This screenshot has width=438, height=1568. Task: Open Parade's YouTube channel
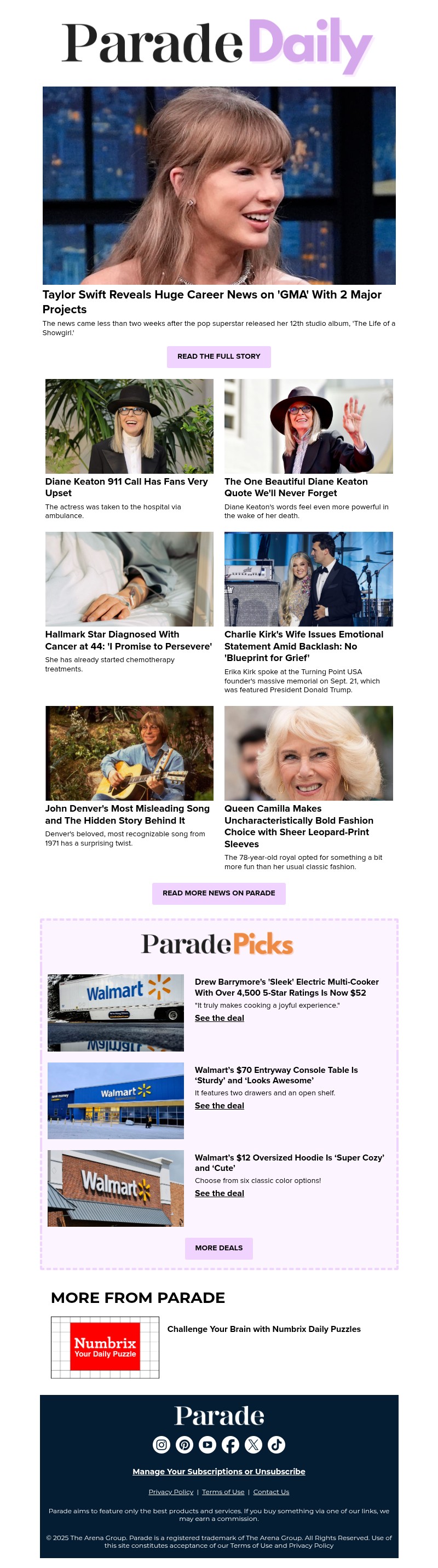pos(208,1444)
